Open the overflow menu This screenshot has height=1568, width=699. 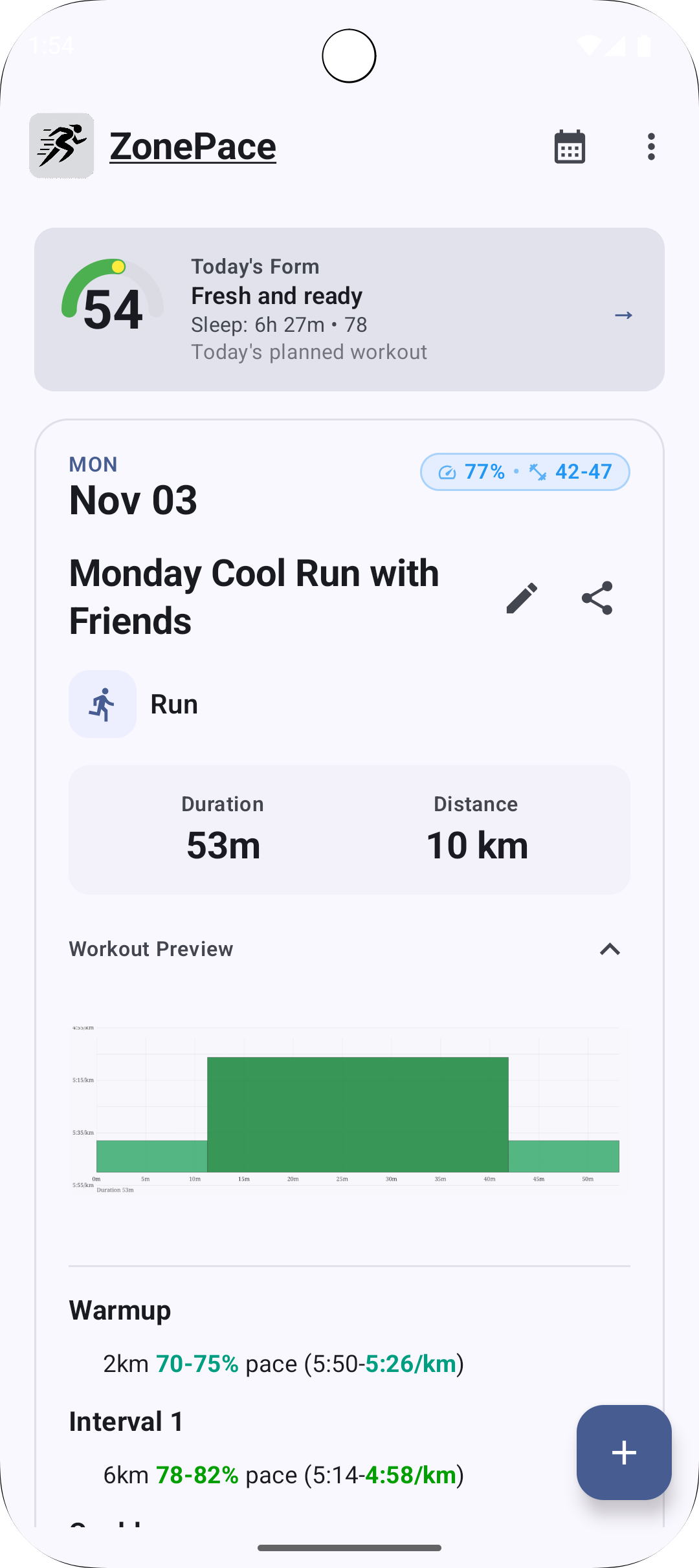[651, 147]
